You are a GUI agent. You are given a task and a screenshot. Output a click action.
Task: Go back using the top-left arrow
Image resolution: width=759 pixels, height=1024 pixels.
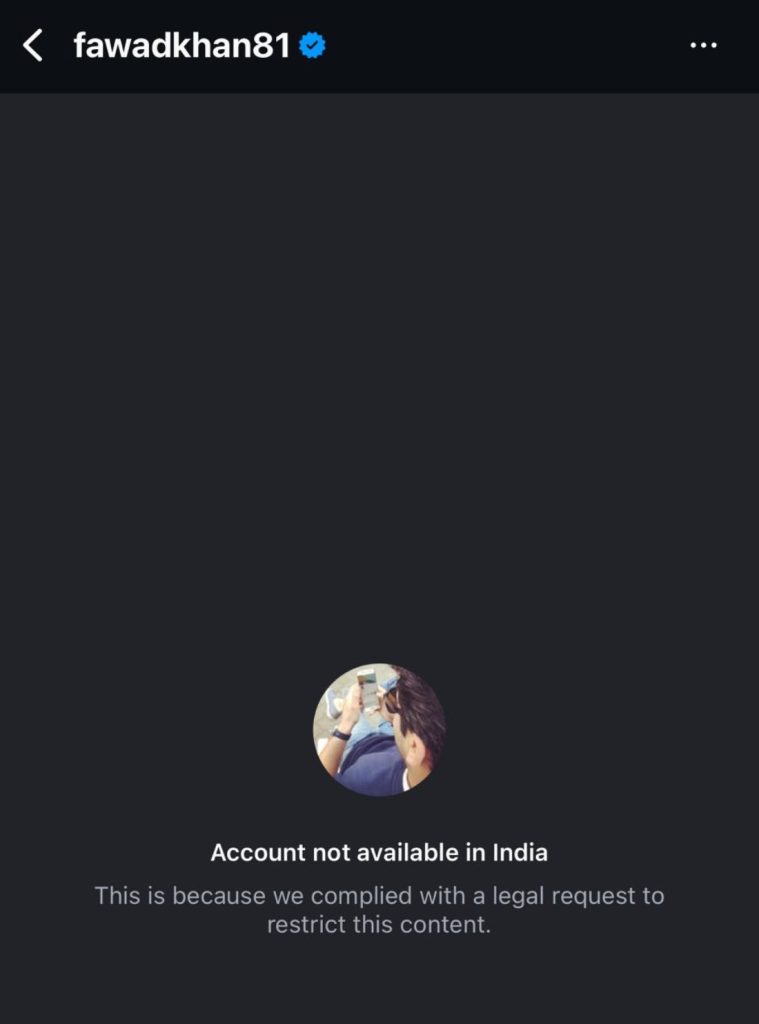tap(33, 46)
